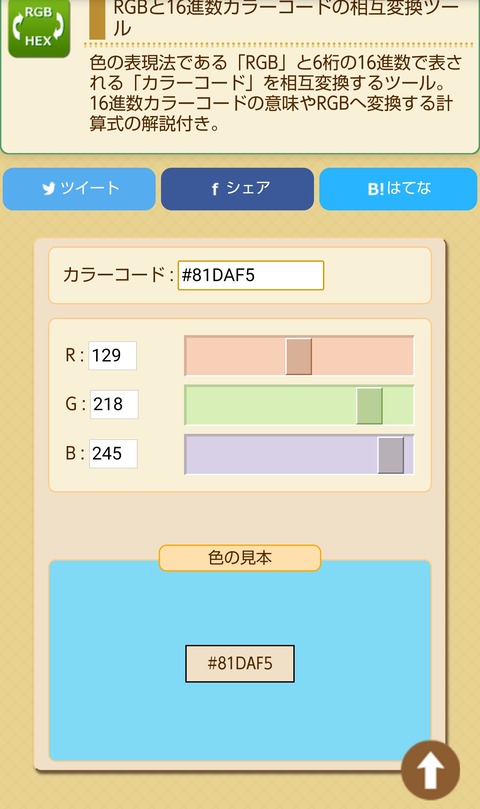Share via the ツイート button

coord(79,189)
